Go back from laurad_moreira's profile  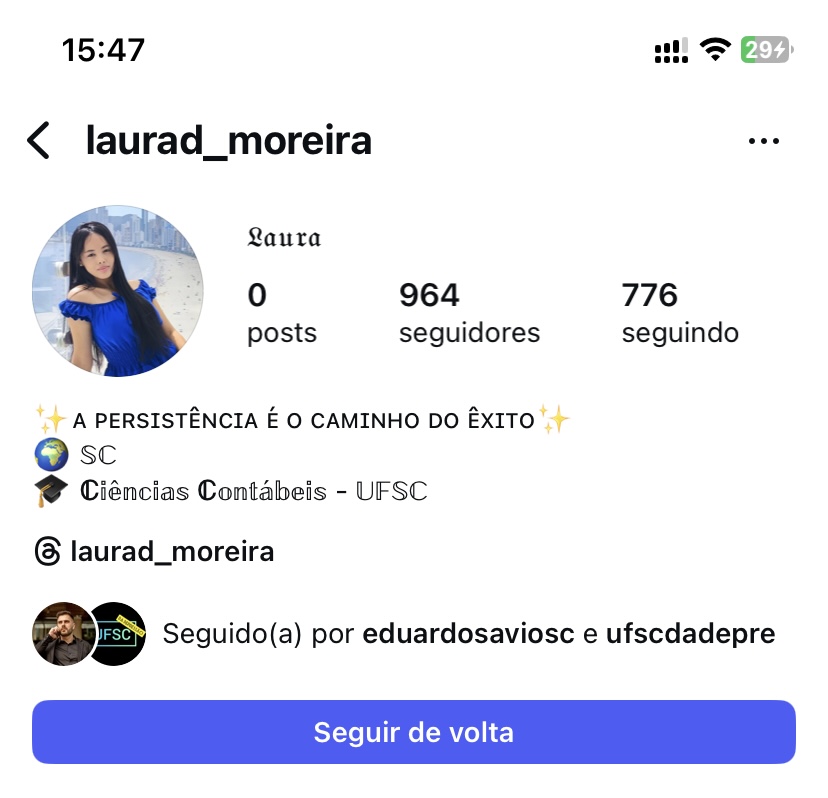(38, 141)
